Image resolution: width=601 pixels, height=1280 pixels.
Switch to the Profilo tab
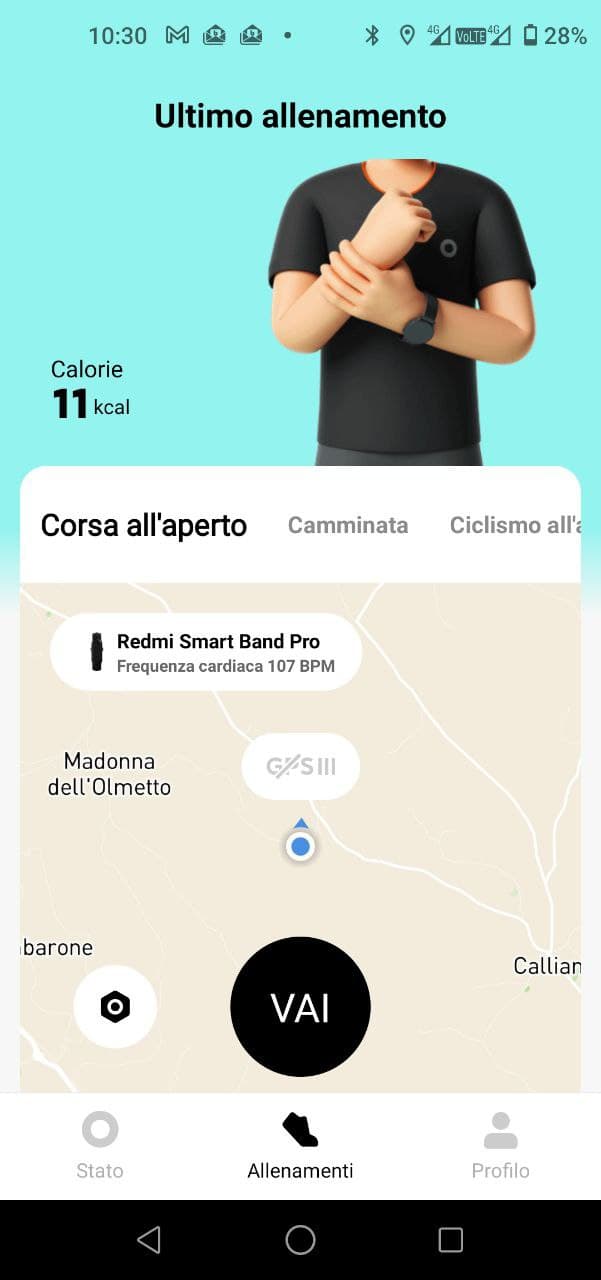500,1146
